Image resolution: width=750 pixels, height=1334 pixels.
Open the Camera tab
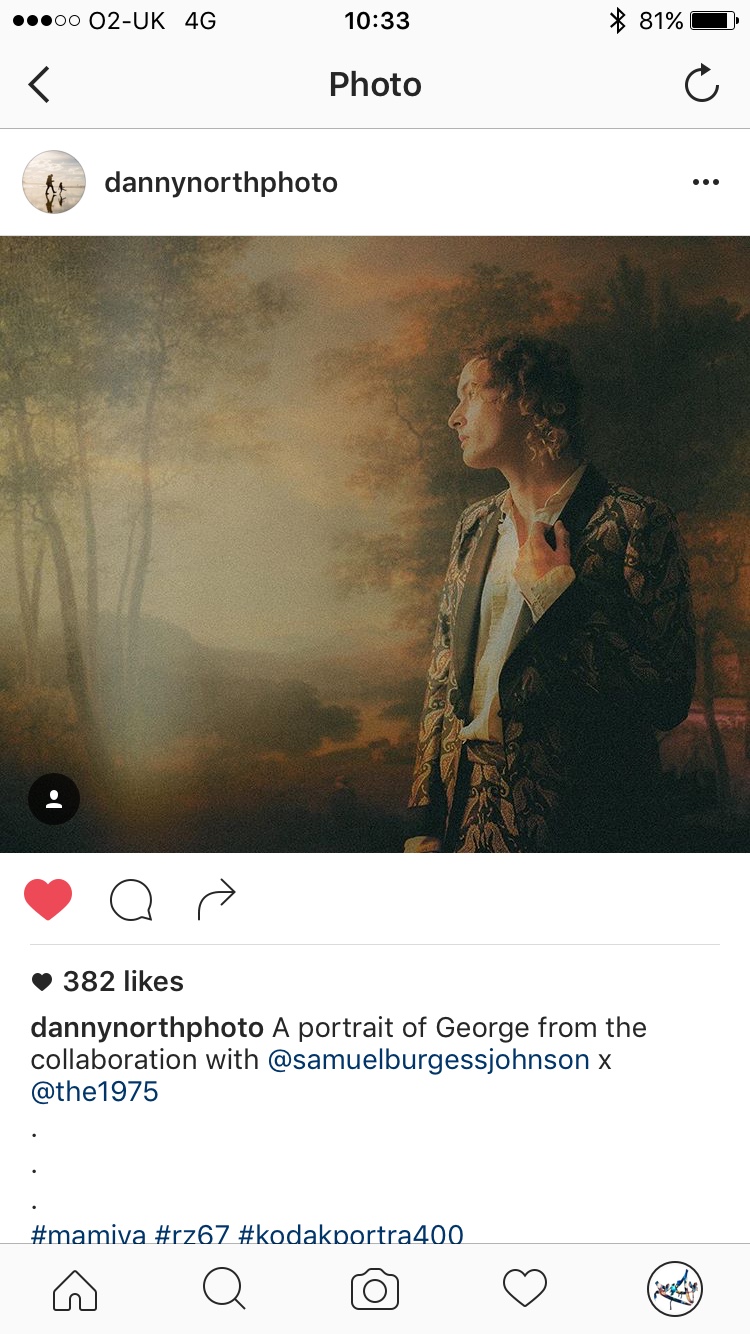tap(375, 1289)
